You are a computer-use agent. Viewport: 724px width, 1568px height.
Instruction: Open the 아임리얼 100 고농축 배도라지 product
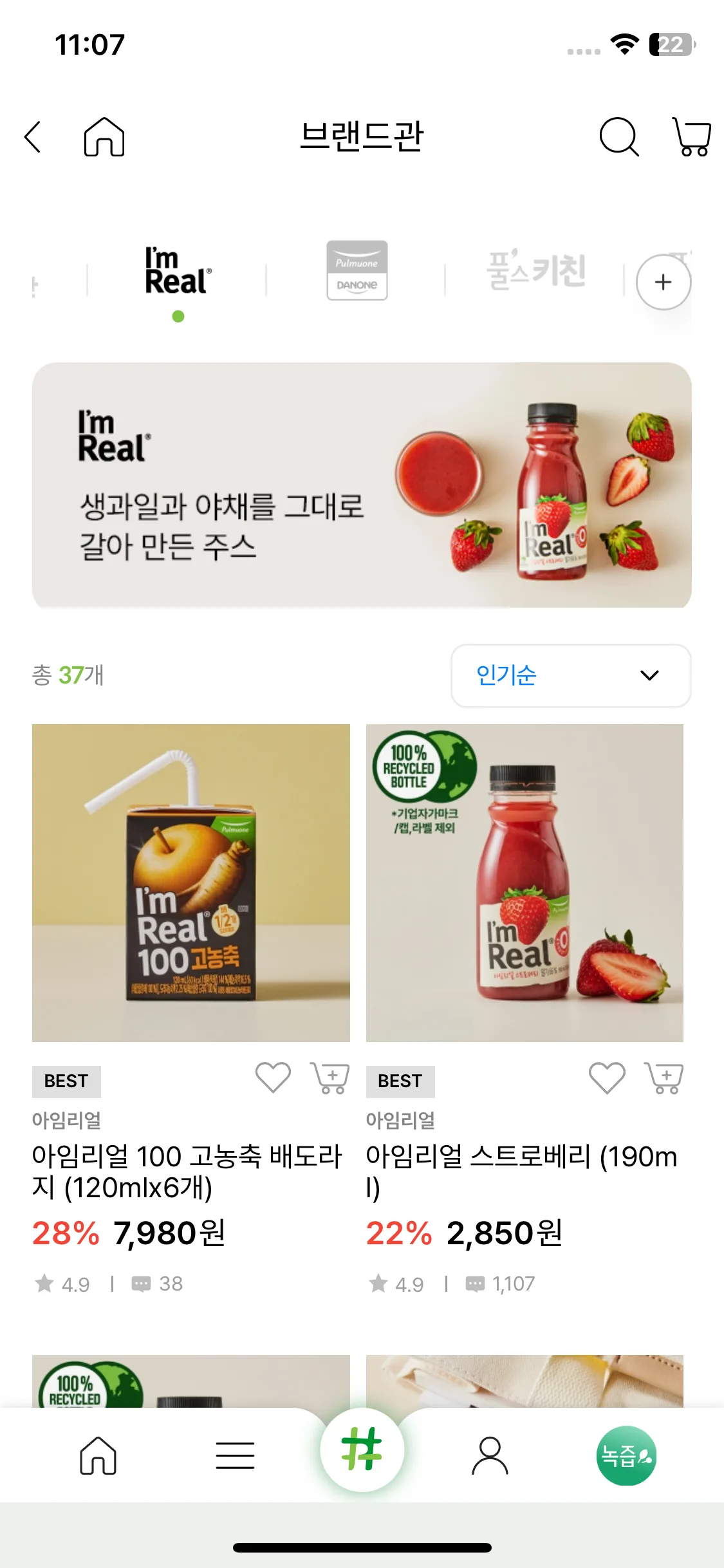pyautogui.click(x=191, y=882)
